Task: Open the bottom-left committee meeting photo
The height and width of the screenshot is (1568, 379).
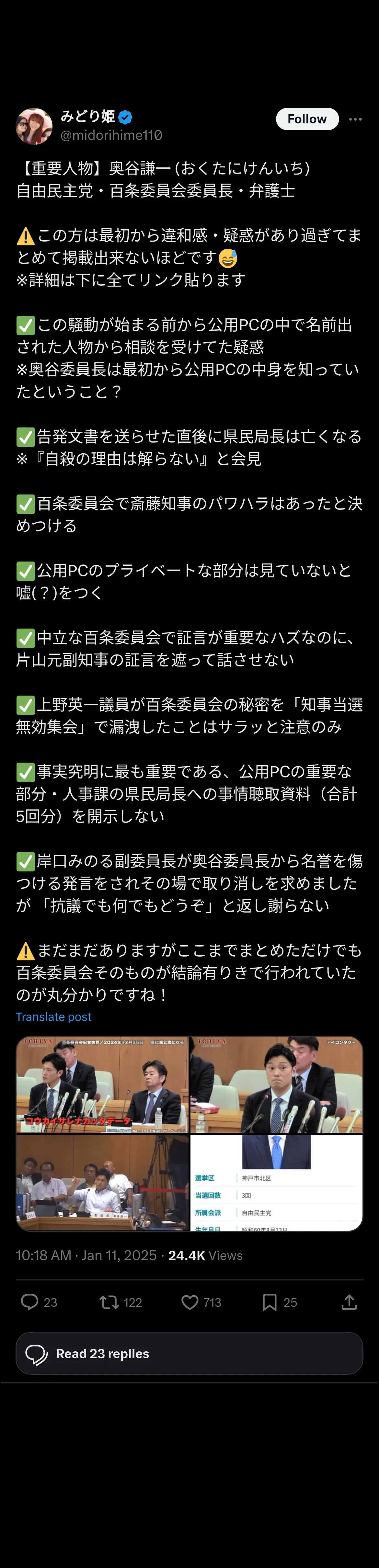Action: click(x=102, y=1182)
